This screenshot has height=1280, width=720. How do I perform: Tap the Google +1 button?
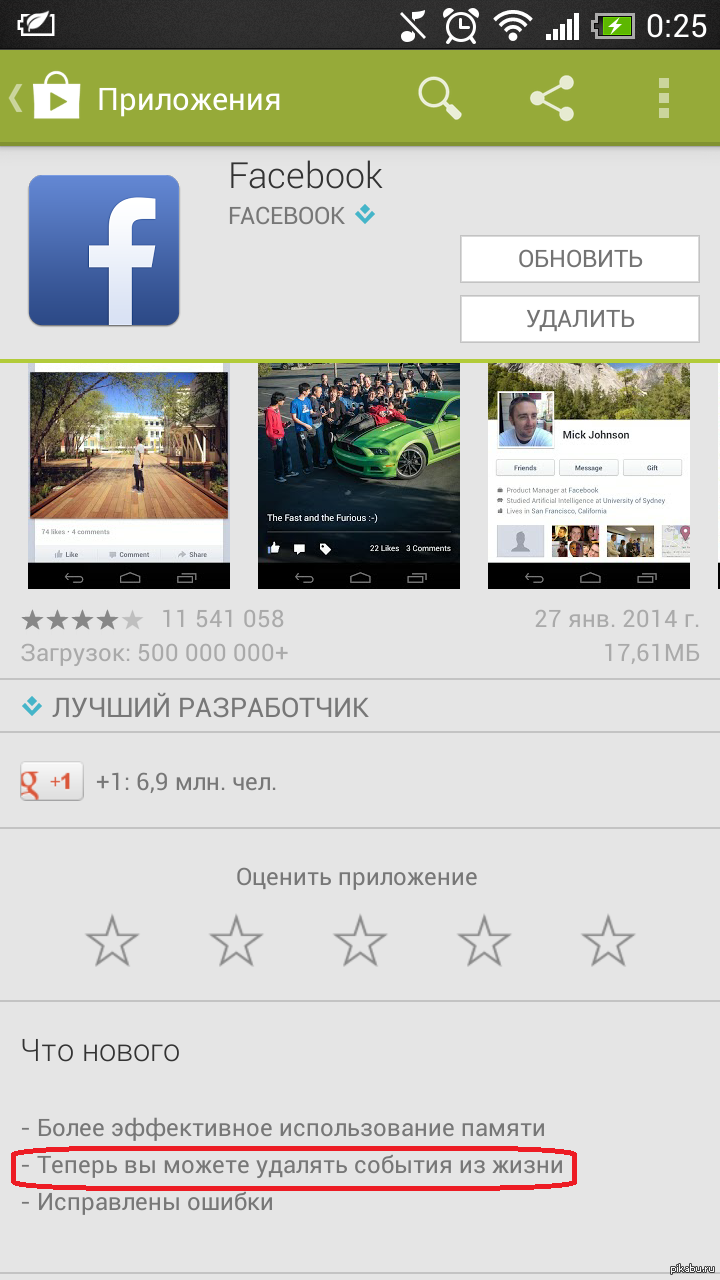(52, 782)
